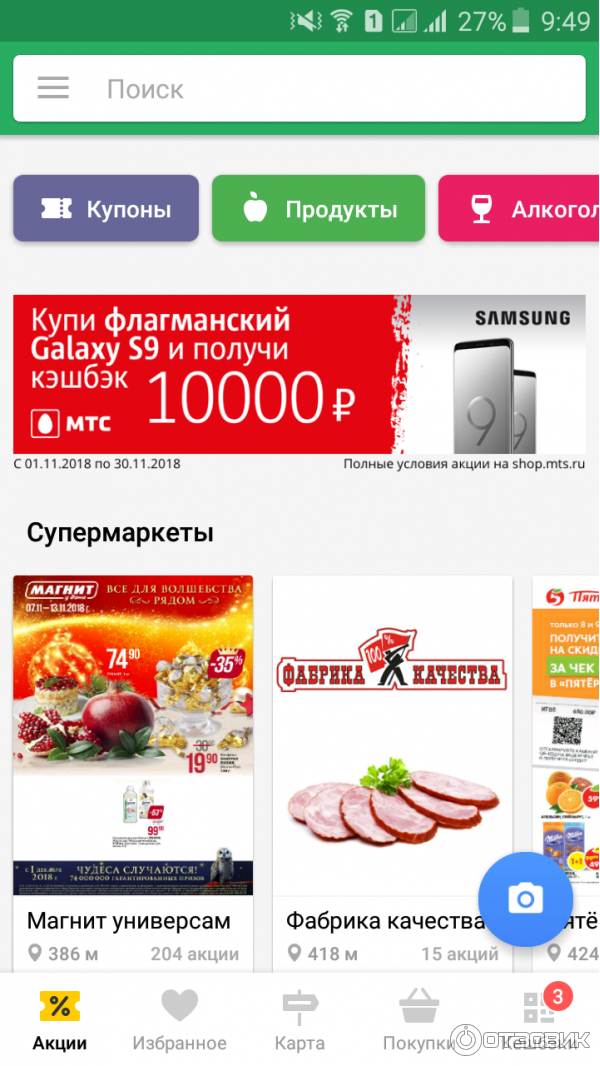Image resolution: width=600 pixels, height=1066 pixels.
Task: Select the Акции tab
Action: (60, 1020)
